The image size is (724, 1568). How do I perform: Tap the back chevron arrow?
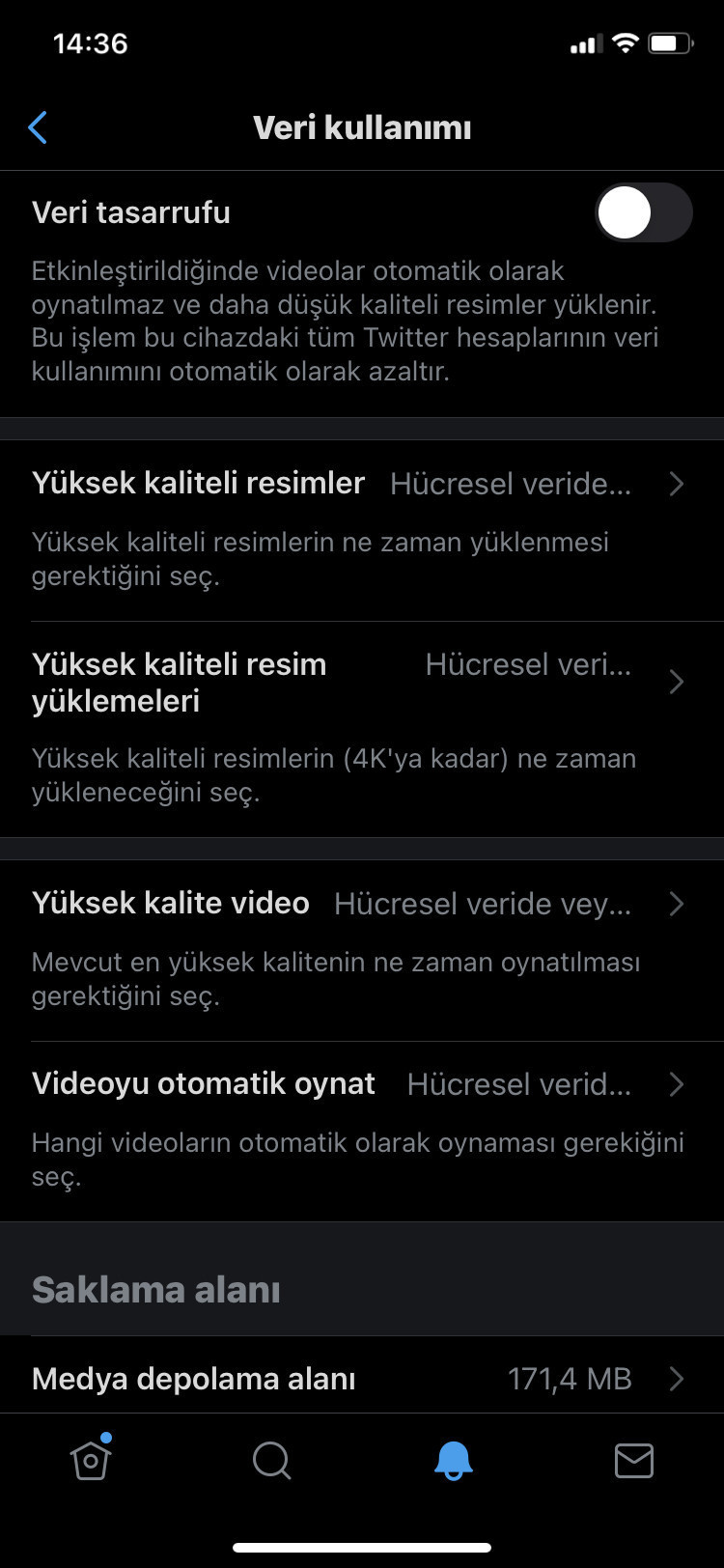[x=37, y=126]
